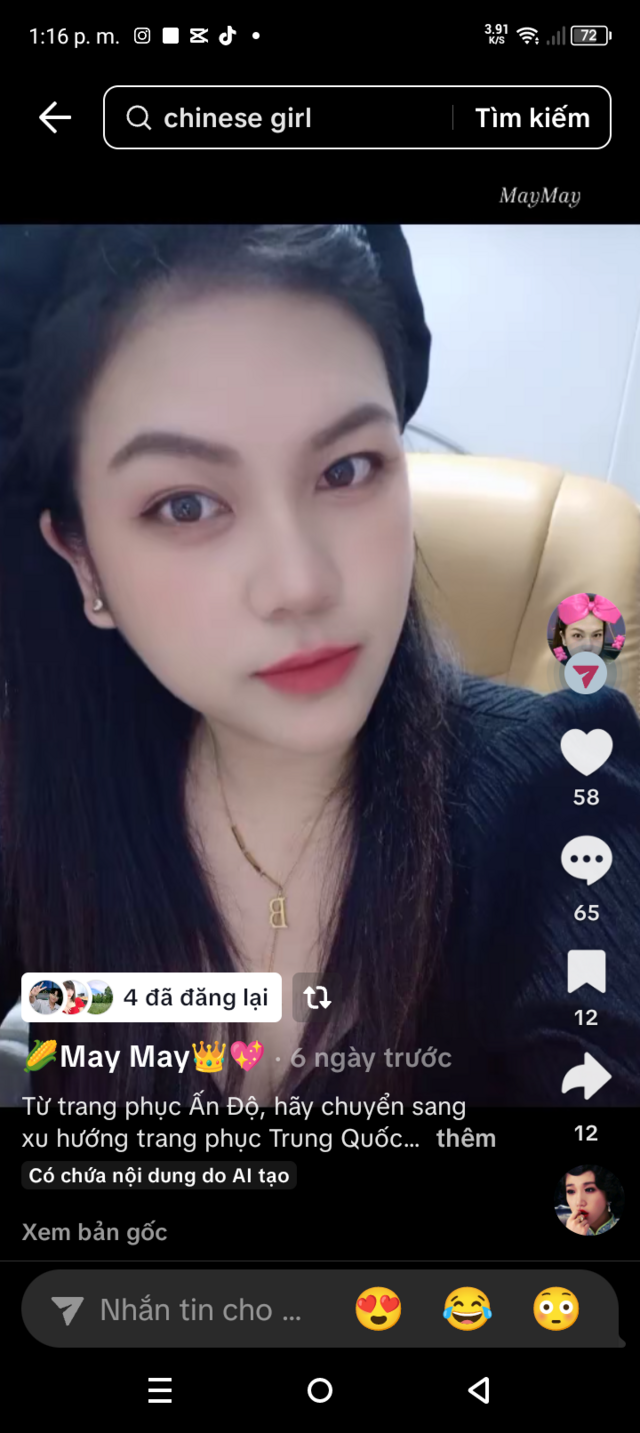Return to the system home screen

point(320,1390)
